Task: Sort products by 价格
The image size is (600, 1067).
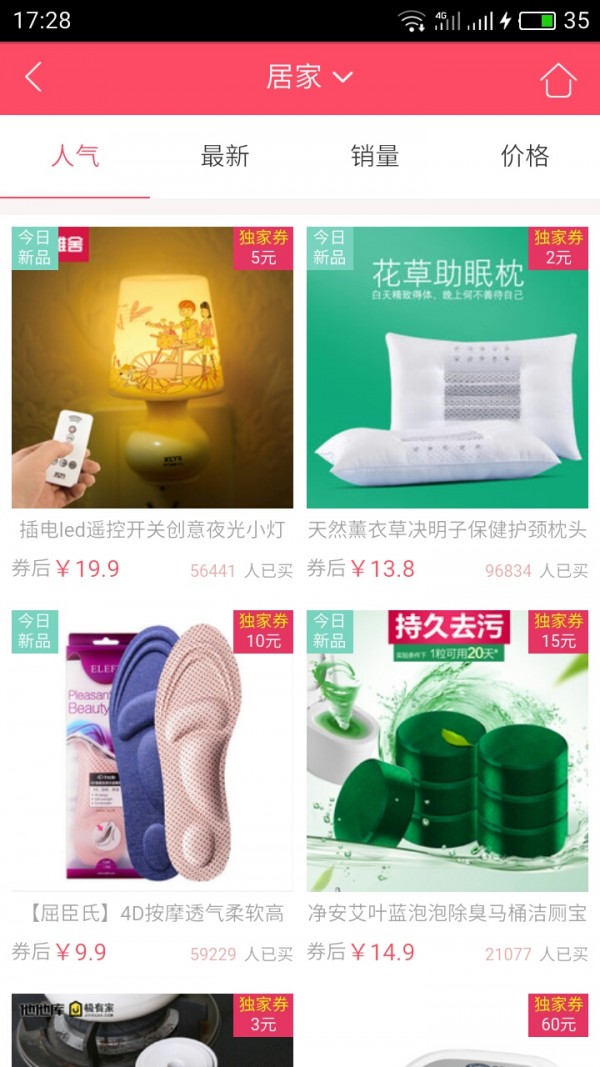Action: (525, 156)
